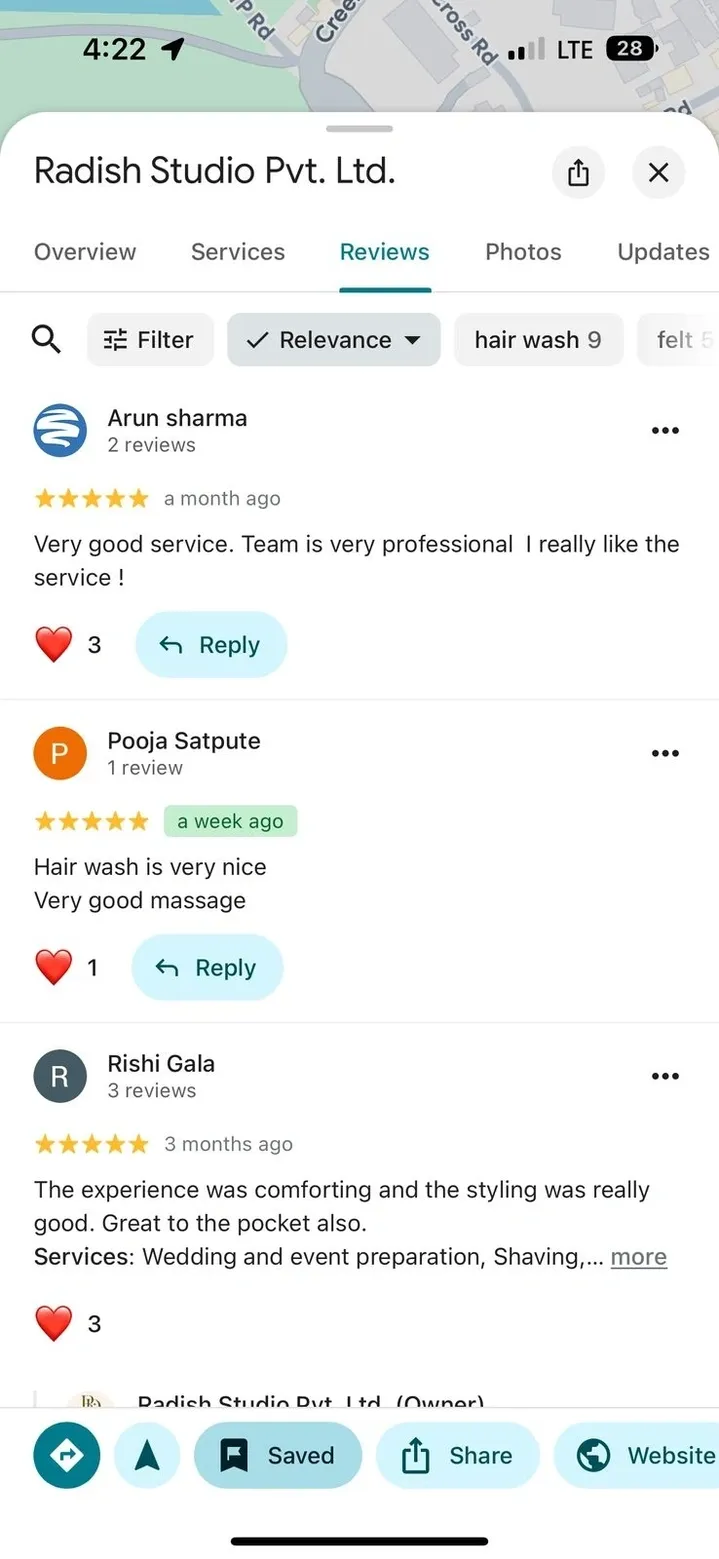Expand Rishi Gala's review with more
This screenshot has width=719, height=1559.
638,1257
